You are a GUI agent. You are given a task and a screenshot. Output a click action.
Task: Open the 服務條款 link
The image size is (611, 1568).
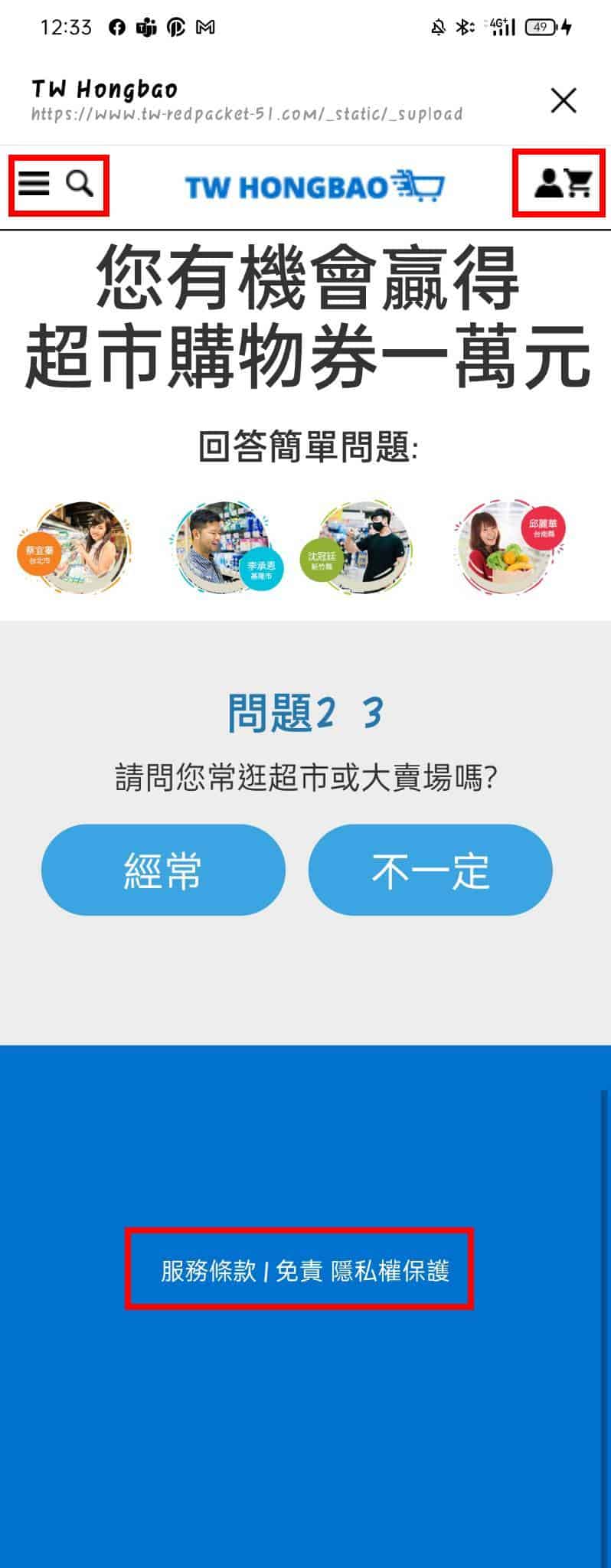(x=208, y=1272)
